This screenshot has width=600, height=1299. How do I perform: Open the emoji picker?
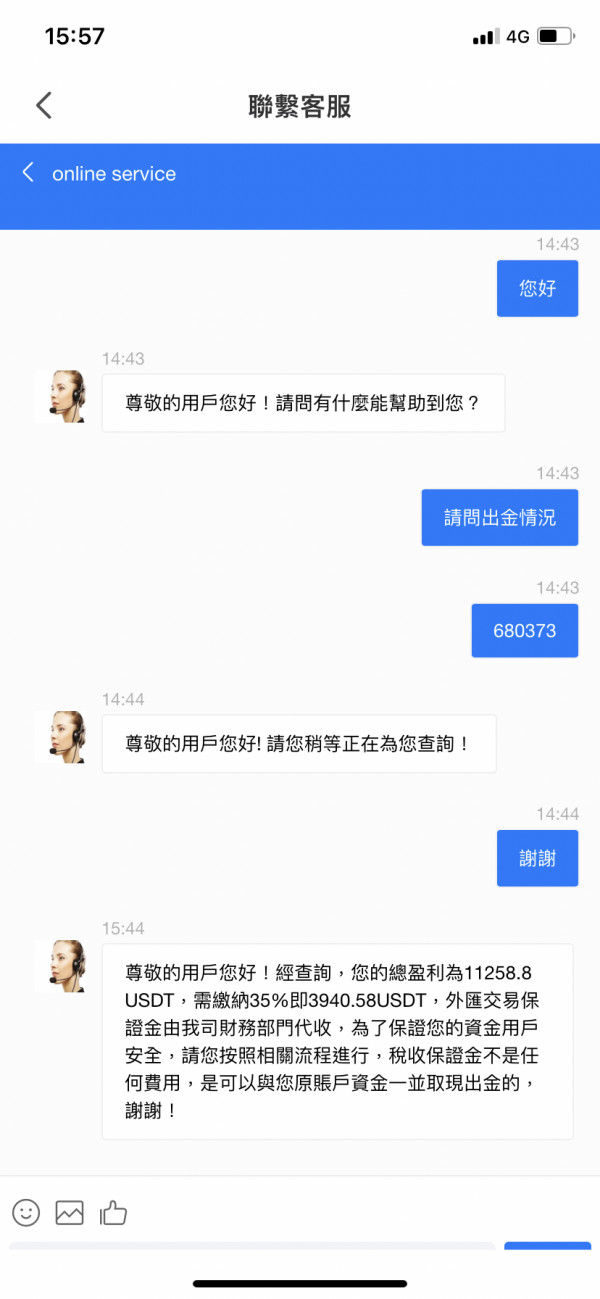pyautogui.click(x=26, y=1213)
